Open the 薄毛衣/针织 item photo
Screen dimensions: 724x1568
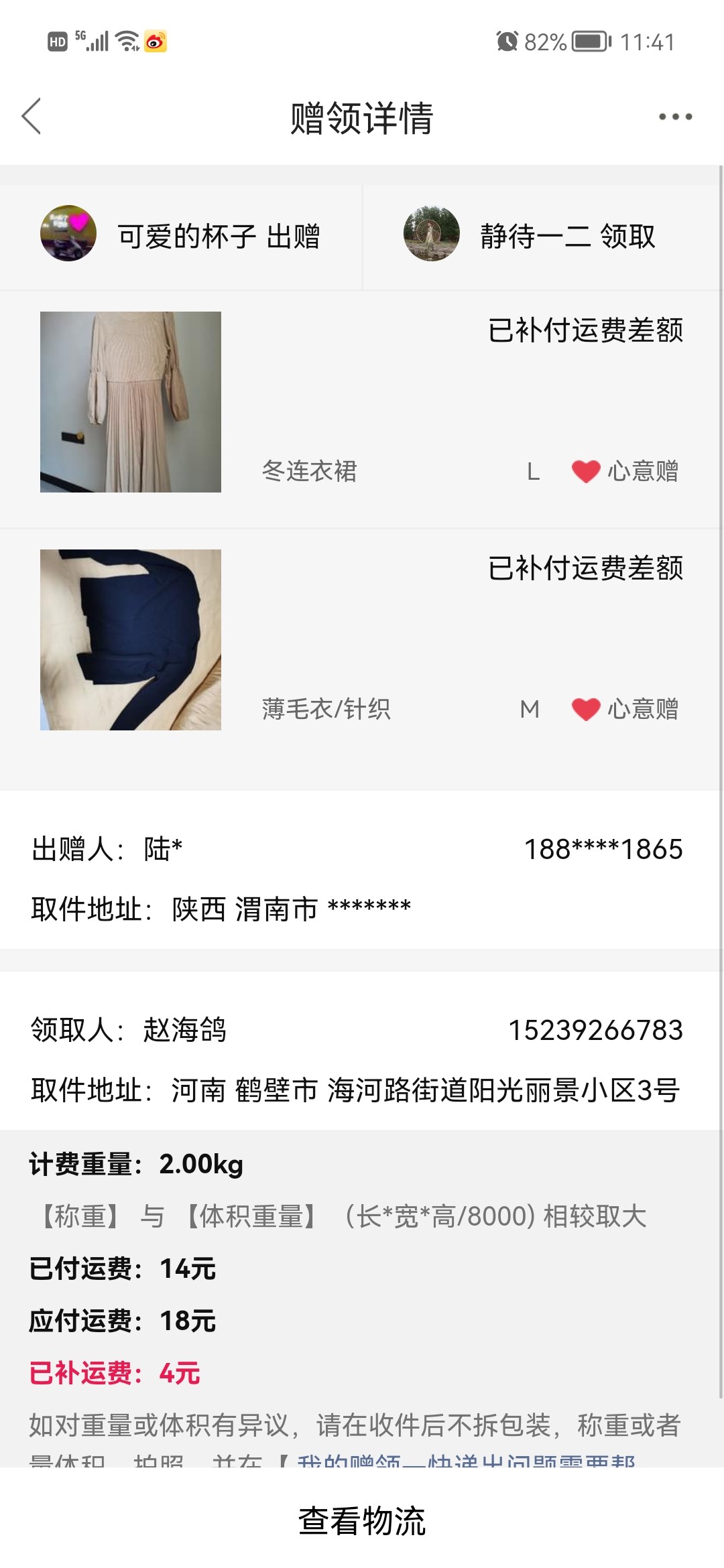(x=131, y=640)
